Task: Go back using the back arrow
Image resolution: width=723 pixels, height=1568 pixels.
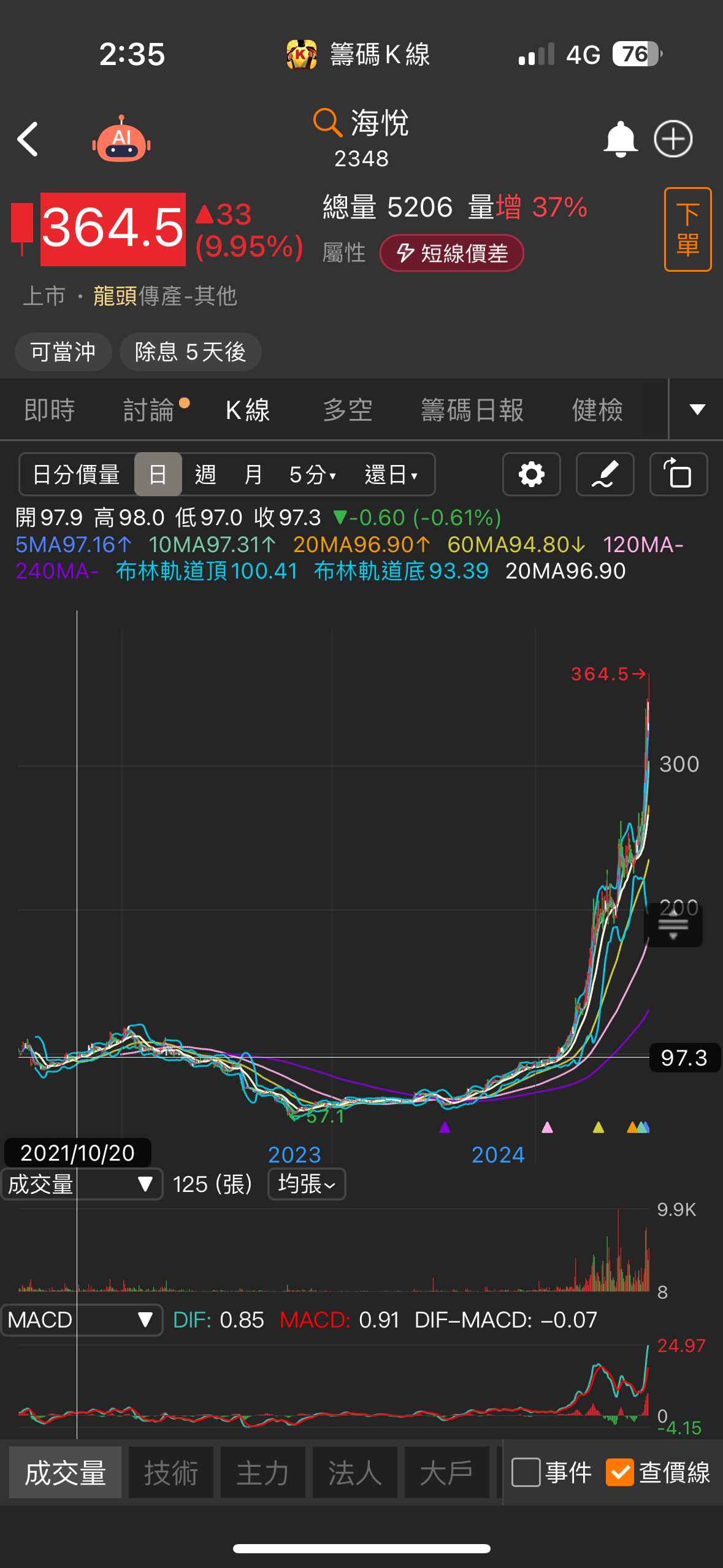Action: (28, 139)
